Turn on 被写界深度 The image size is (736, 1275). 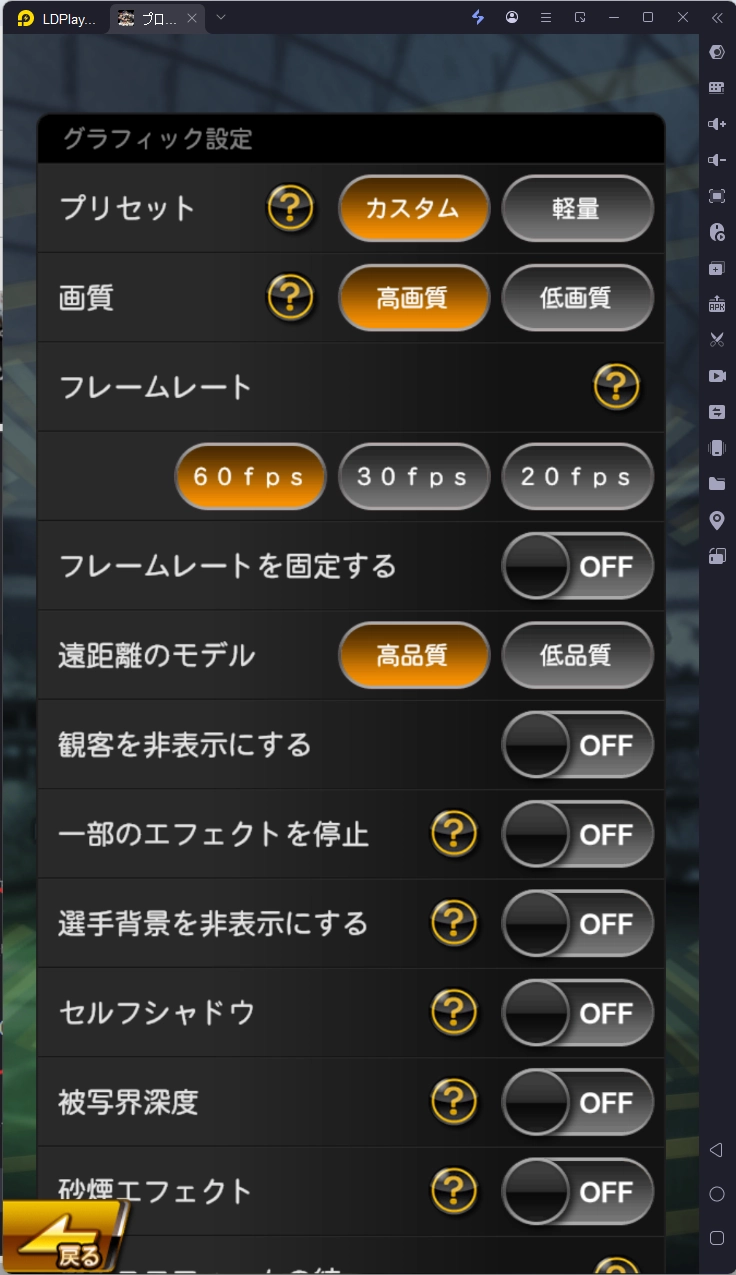click(x=577, y=1102)
